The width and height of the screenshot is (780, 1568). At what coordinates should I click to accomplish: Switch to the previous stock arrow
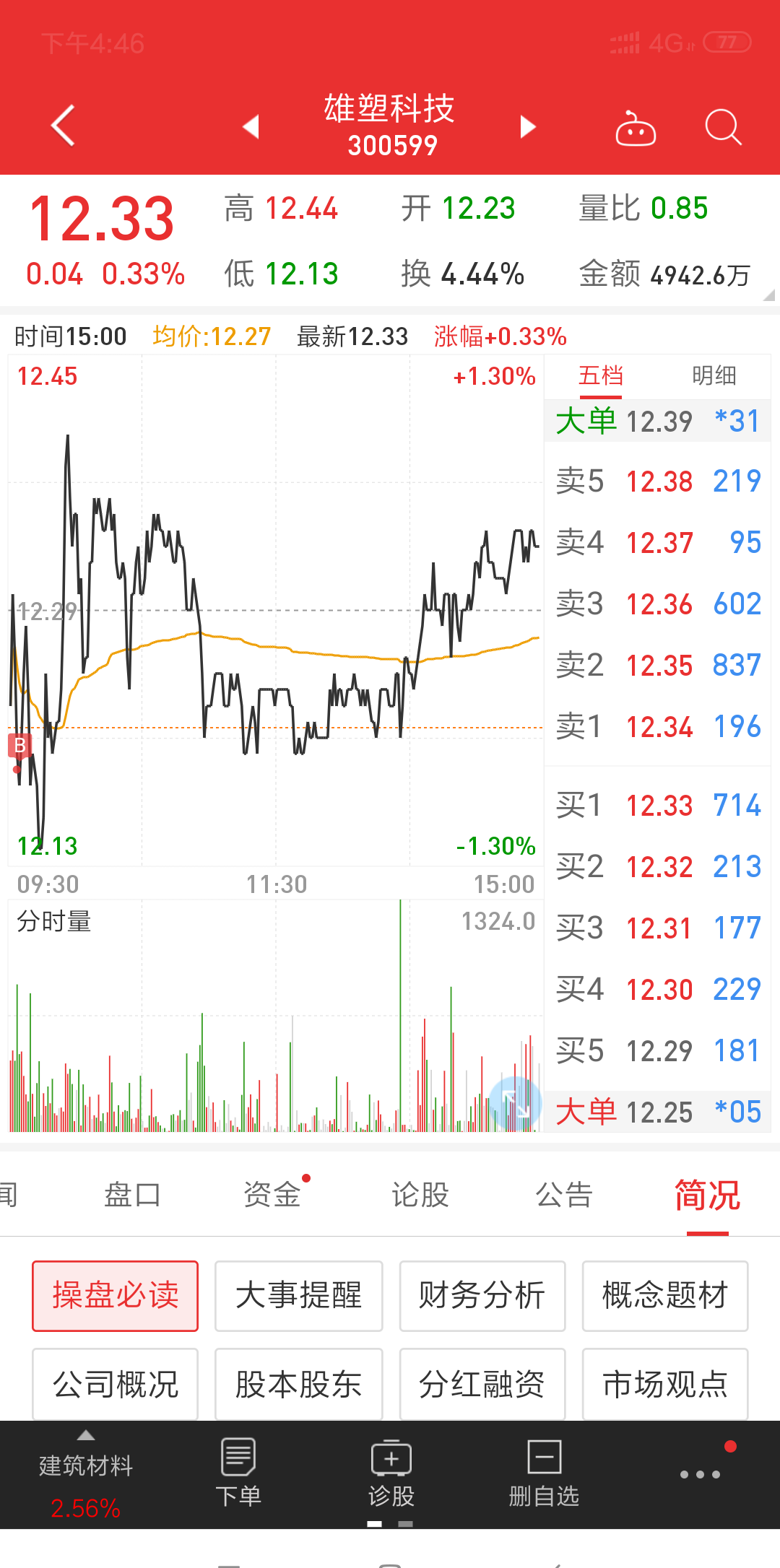pyautogui.click(x=251, y=126)
